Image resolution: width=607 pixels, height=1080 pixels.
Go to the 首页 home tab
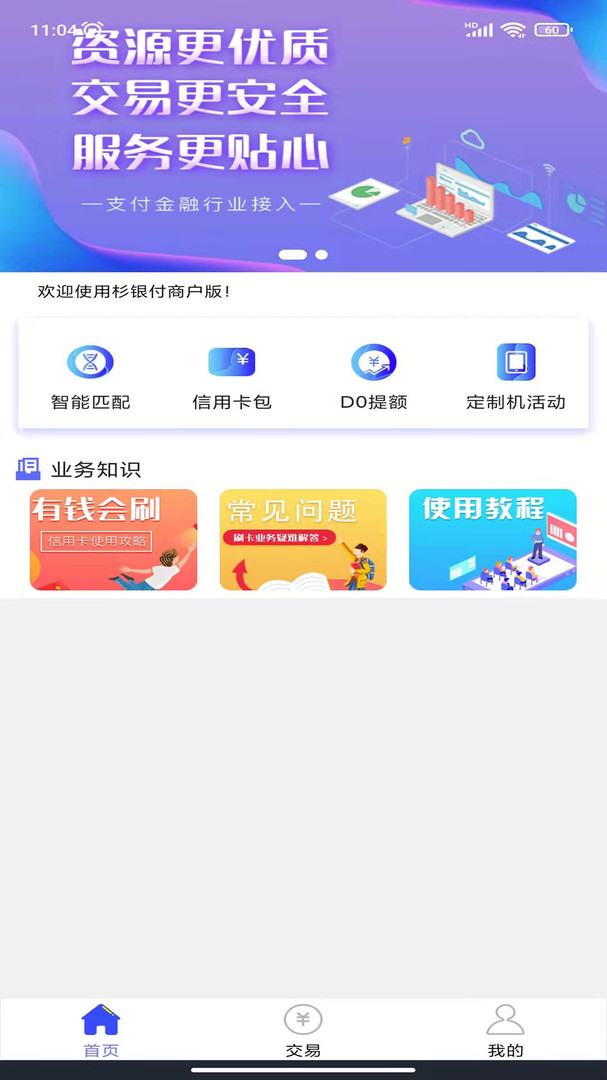click(101, 1031)
